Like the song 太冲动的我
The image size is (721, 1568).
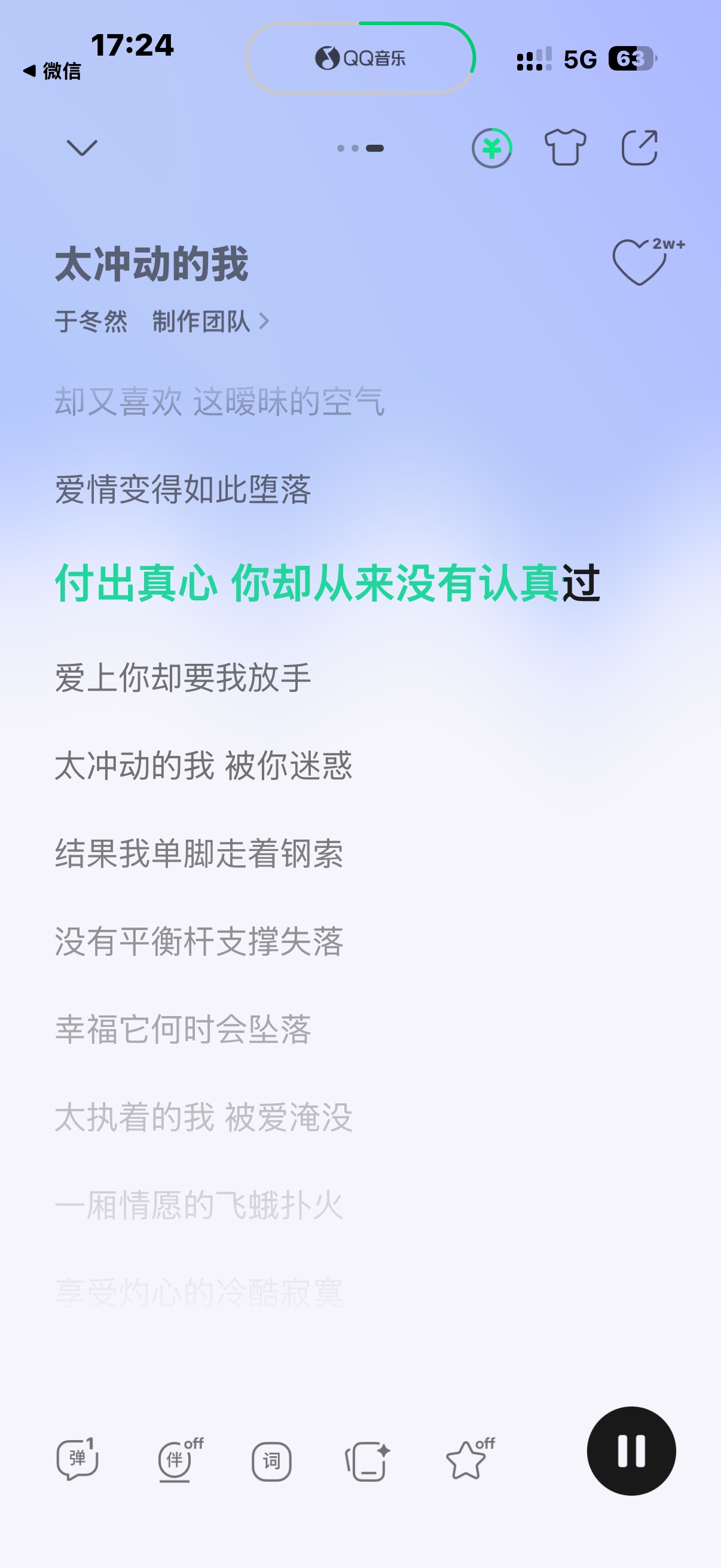pyautogui.click(x=639, y=263)
